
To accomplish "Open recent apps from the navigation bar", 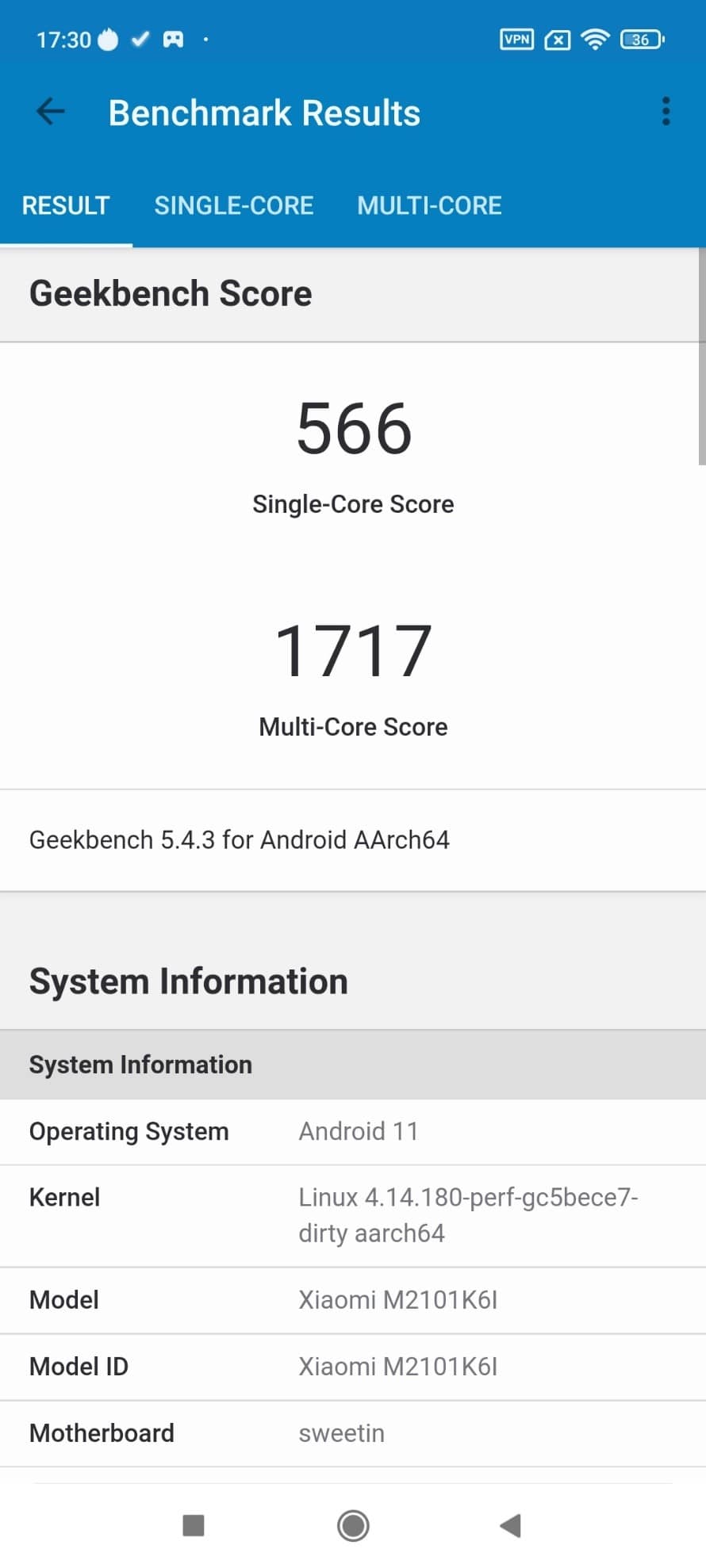I will [194, 1525].
